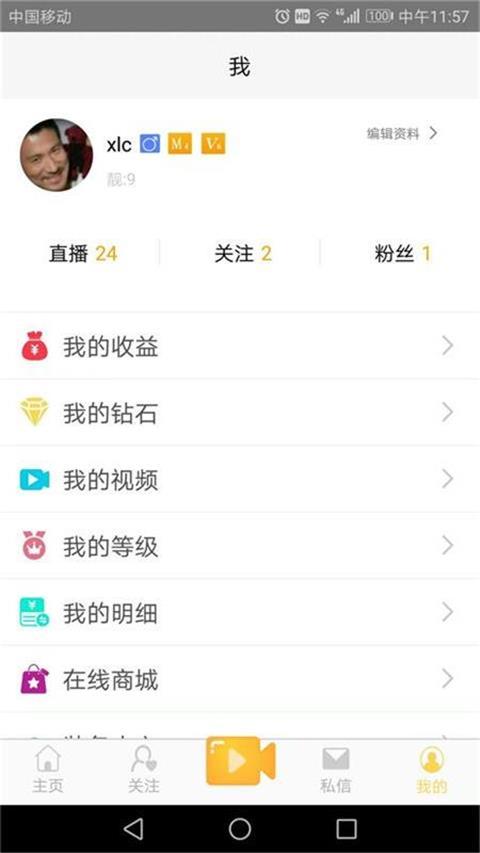Open 我的视频 videos row
This screenshot has width=480, height=853.
(240, 480)
